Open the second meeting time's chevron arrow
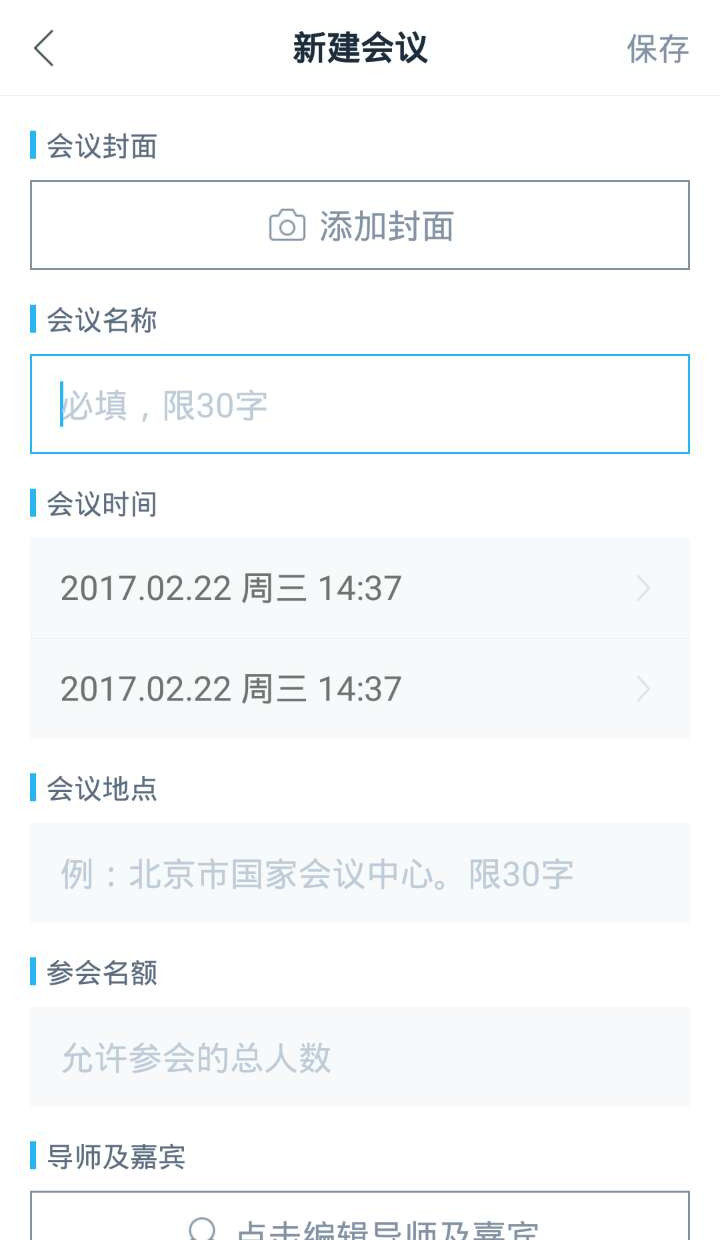 [x=643, y=688]
